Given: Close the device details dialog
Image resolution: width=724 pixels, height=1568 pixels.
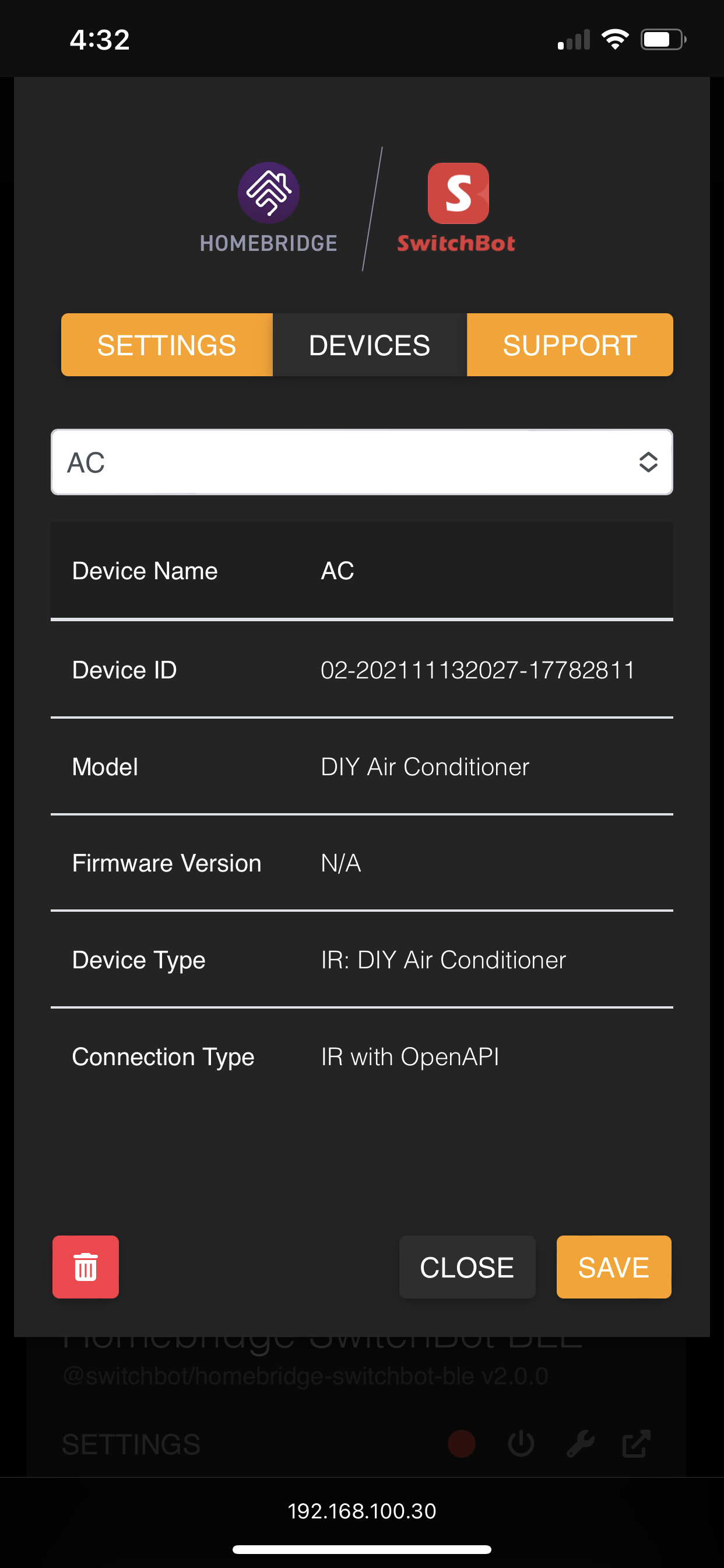Looking at the screenshot, I should click(467, 1266).
